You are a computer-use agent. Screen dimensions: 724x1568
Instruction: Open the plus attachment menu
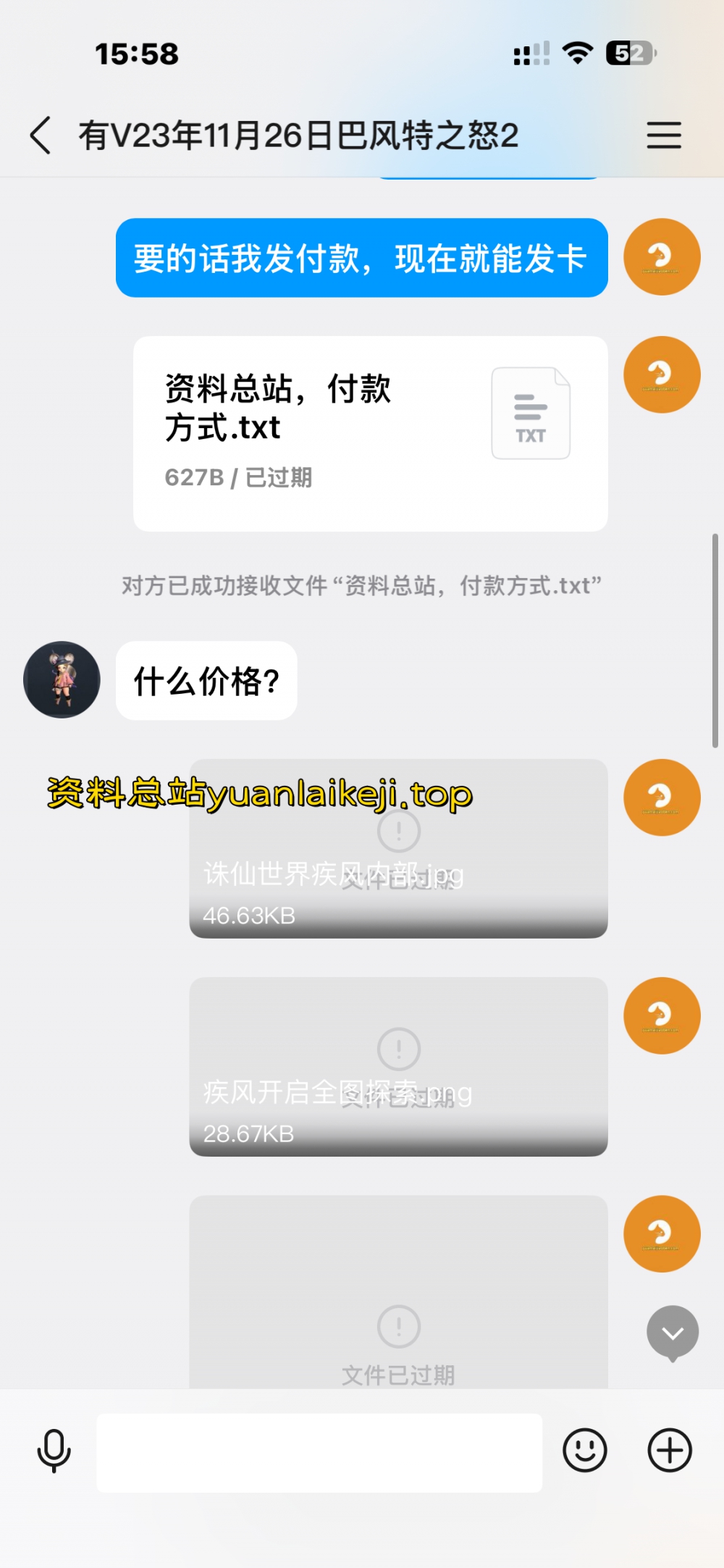click(669, 1450)
